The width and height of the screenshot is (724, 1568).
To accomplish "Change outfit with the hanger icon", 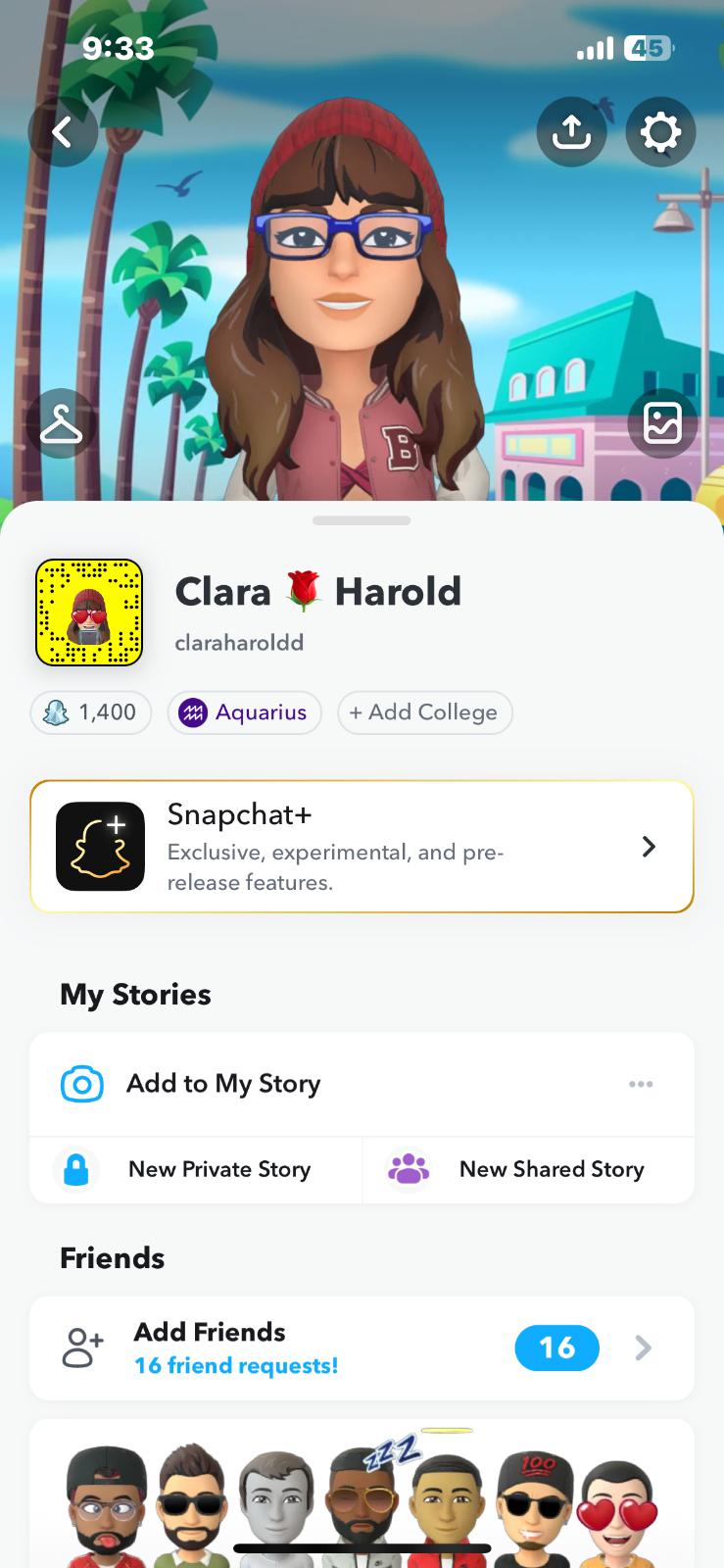I will pos(62,423).
